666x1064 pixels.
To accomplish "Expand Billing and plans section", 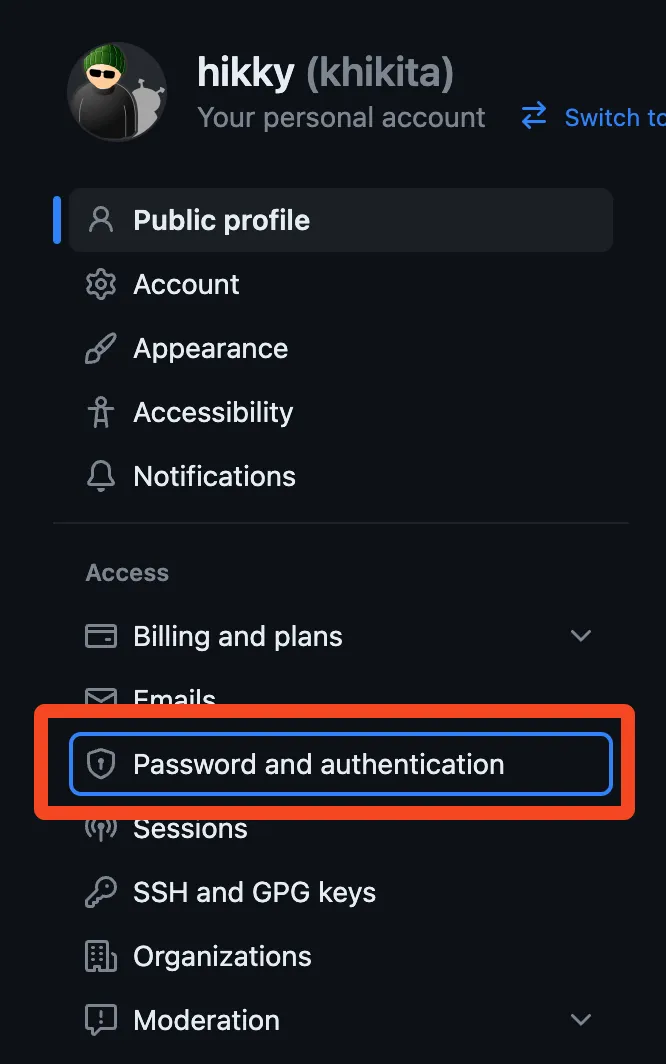I will point(580,636).
